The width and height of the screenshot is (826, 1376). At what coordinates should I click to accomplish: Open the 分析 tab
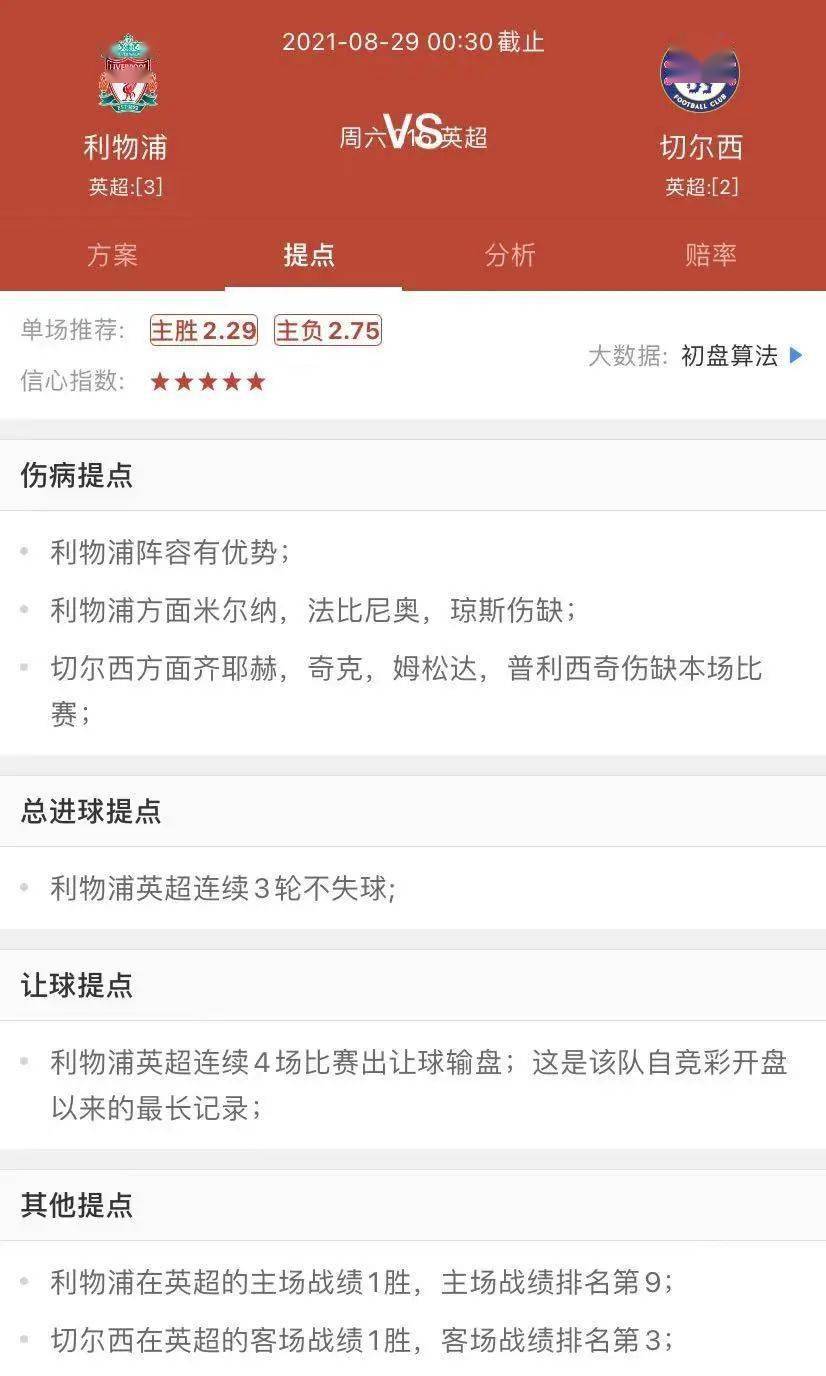(x=510, y=255)
